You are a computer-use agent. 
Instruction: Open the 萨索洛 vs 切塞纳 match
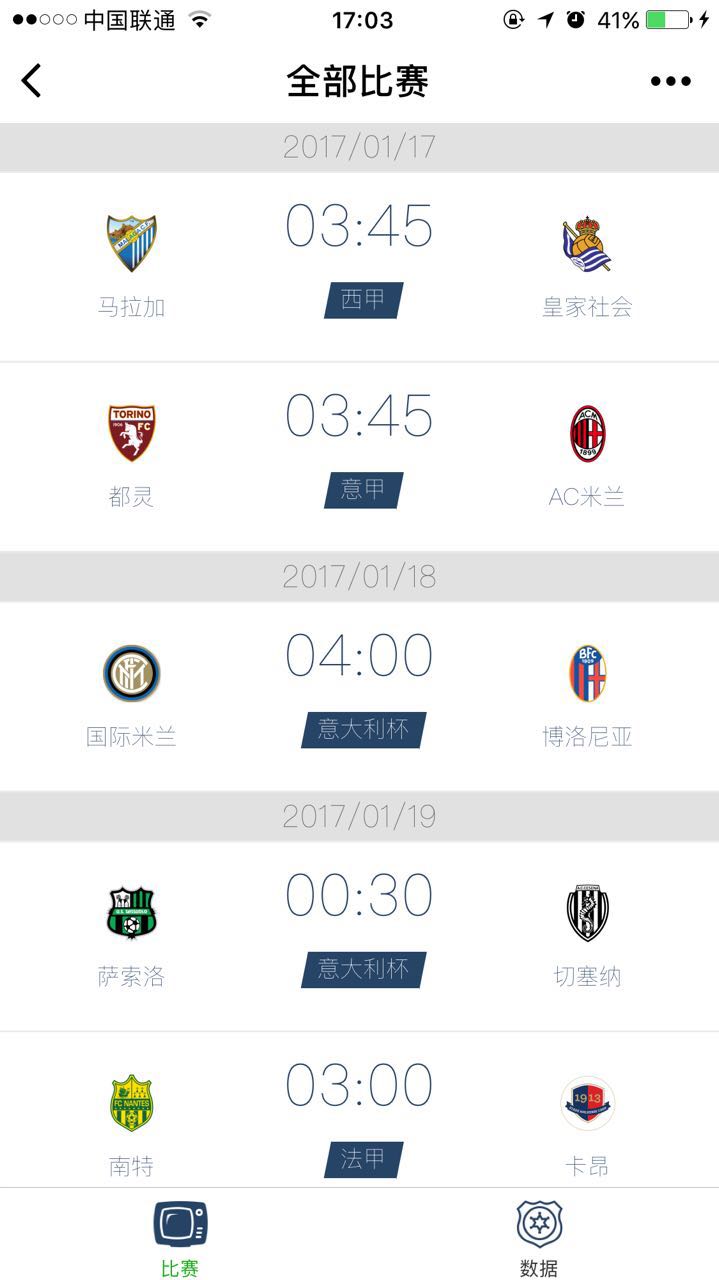[359, 936]
